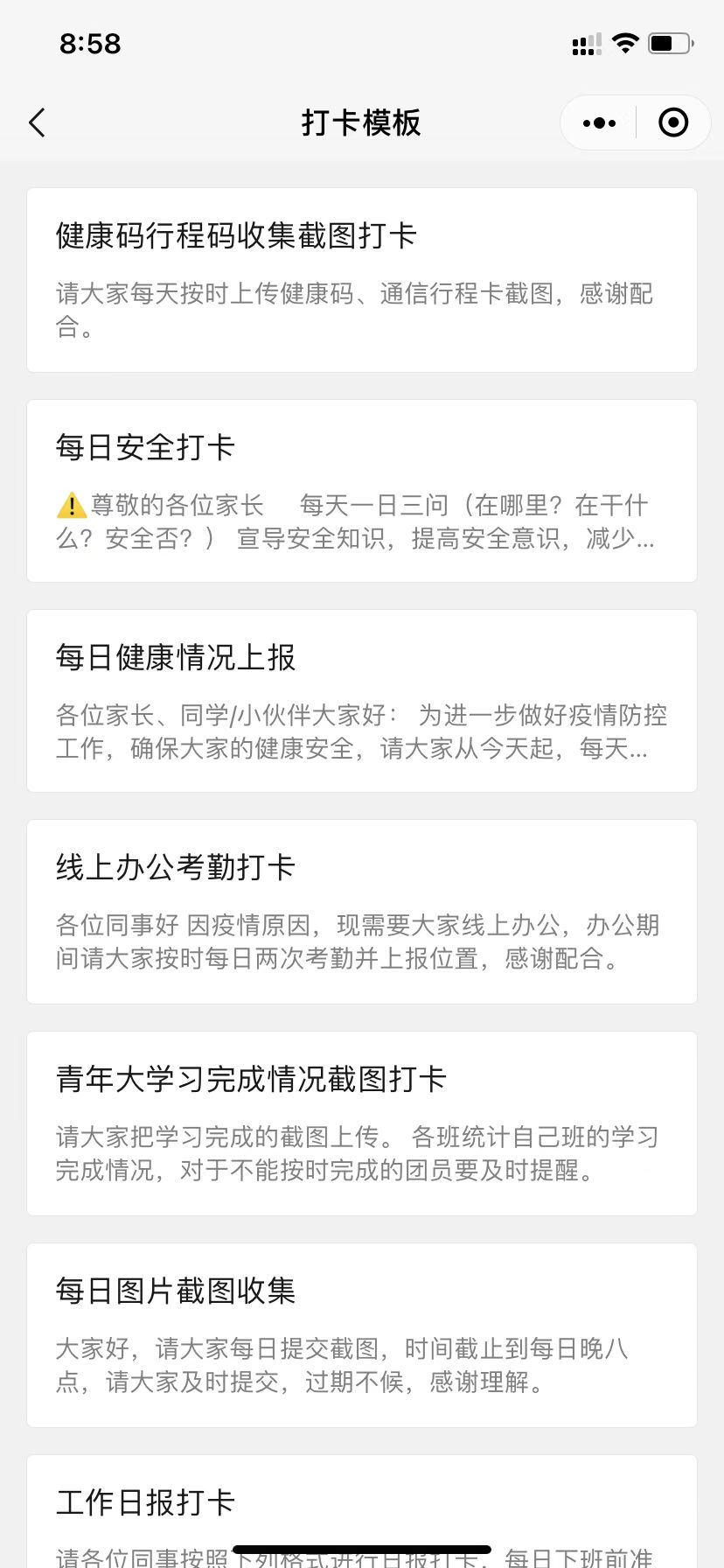Open the 每日健康情况上报 template
The height and width of the screenshot is (1568, 724).
coord(362,701)
